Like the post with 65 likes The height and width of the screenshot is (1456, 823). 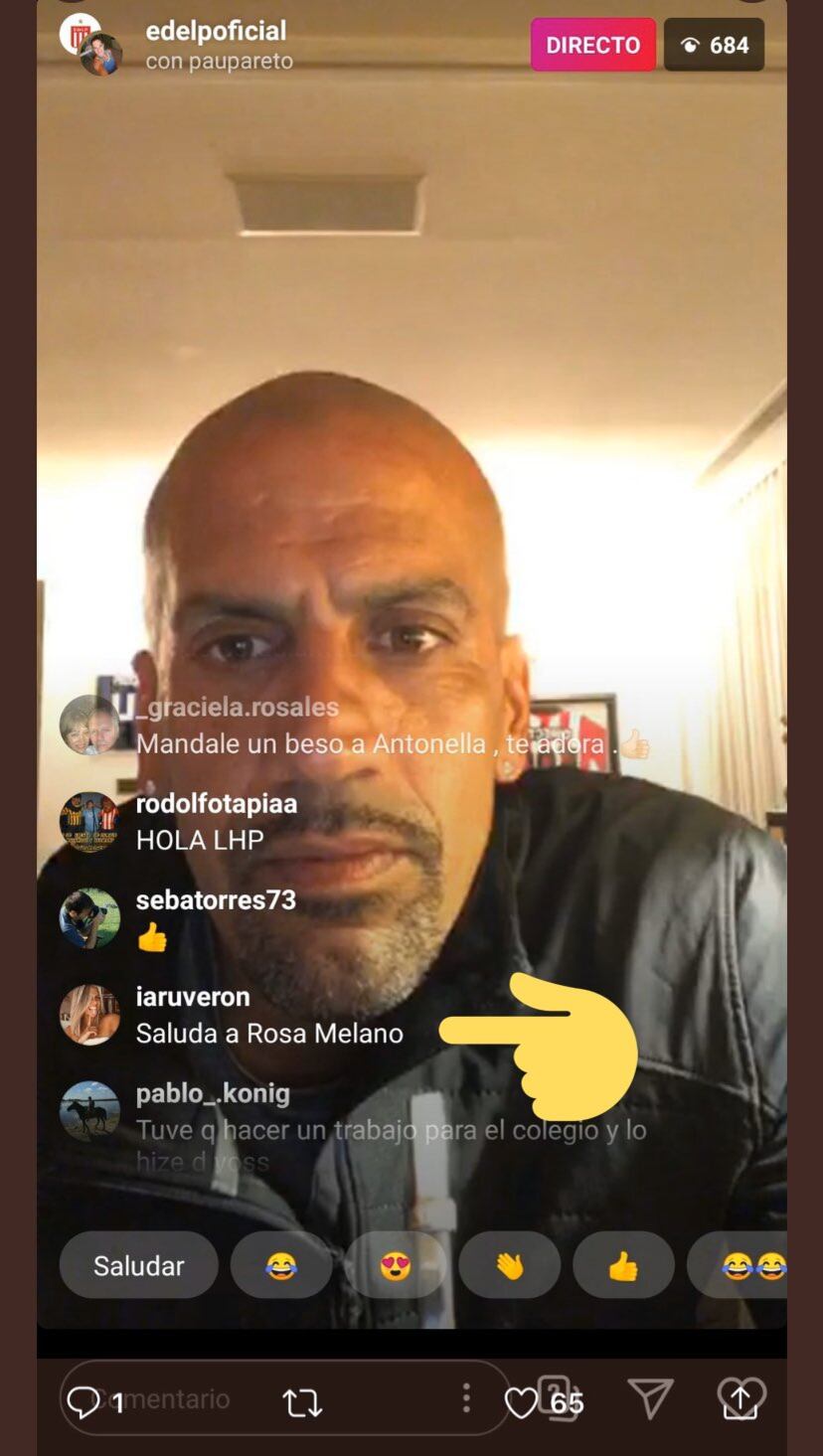tap(521, 1402)
